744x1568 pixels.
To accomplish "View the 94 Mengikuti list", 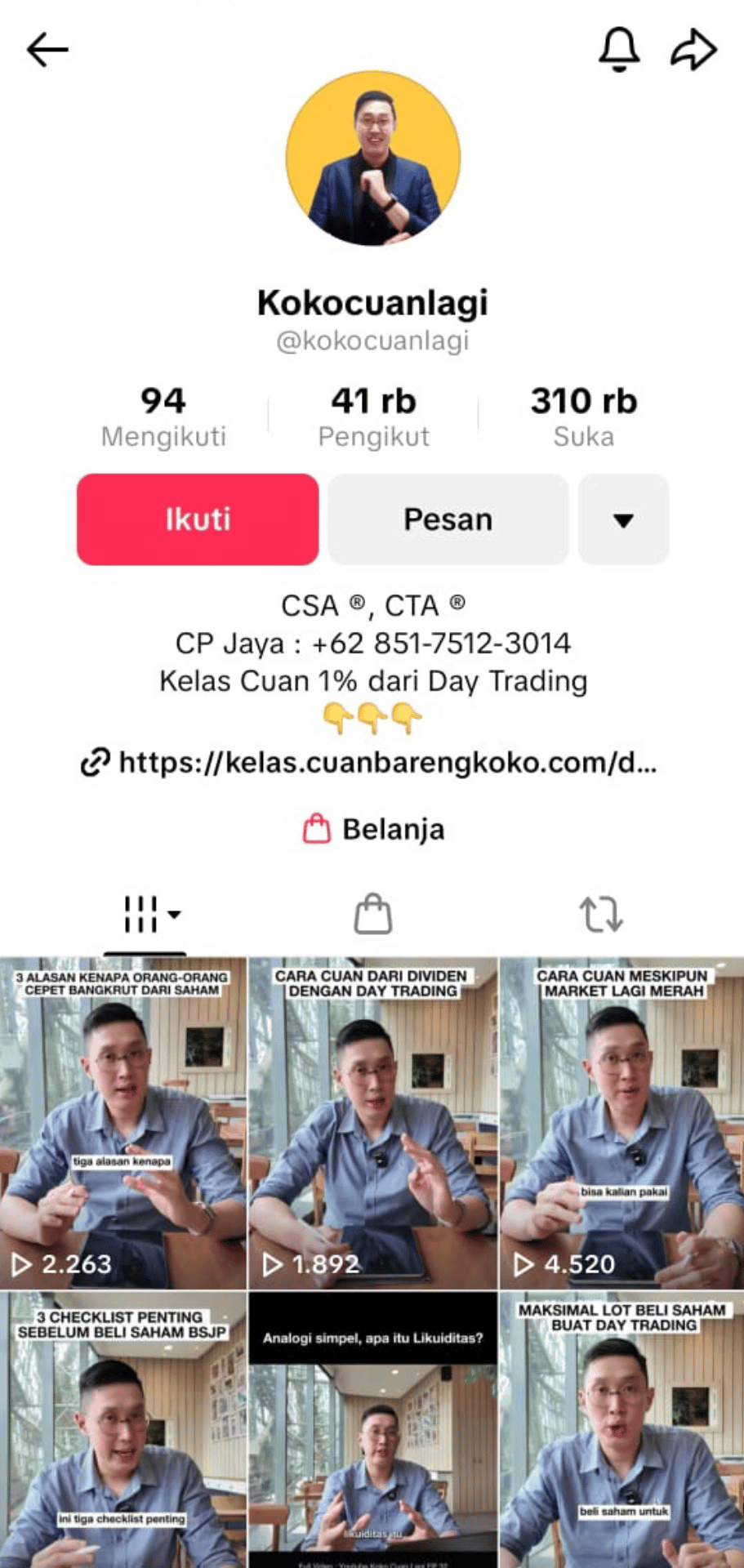I will 163,416.
